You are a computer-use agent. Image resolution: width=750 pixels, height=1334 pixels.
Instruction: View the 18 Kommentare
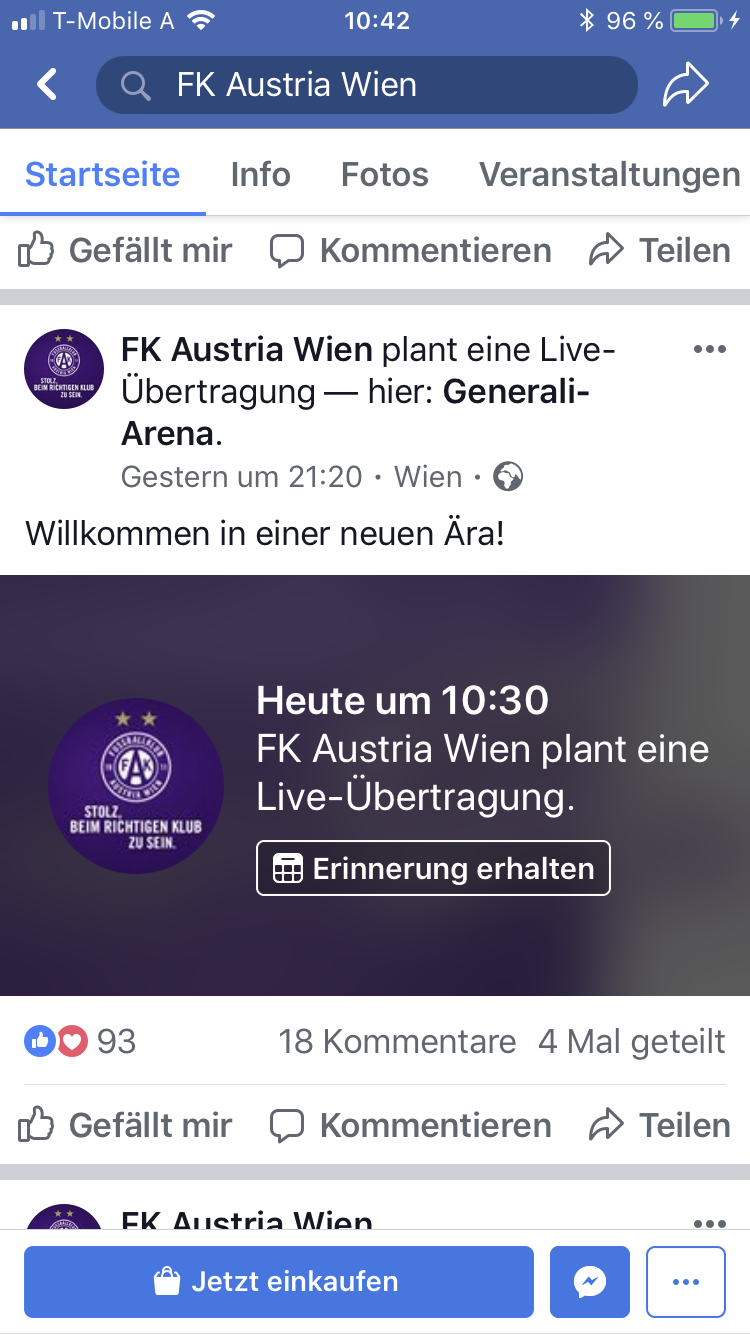tap(397, 1041)
